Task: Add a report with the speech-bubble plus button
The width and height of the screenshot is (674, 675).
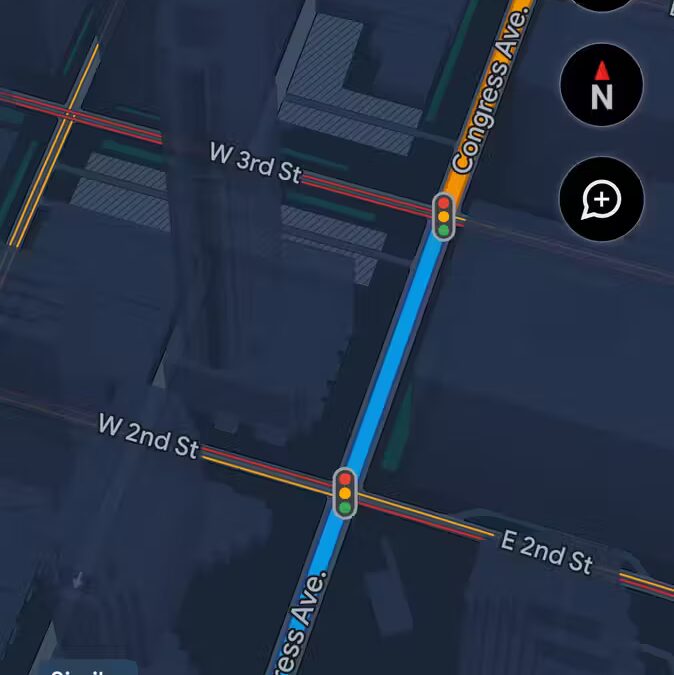Action: 601,199
